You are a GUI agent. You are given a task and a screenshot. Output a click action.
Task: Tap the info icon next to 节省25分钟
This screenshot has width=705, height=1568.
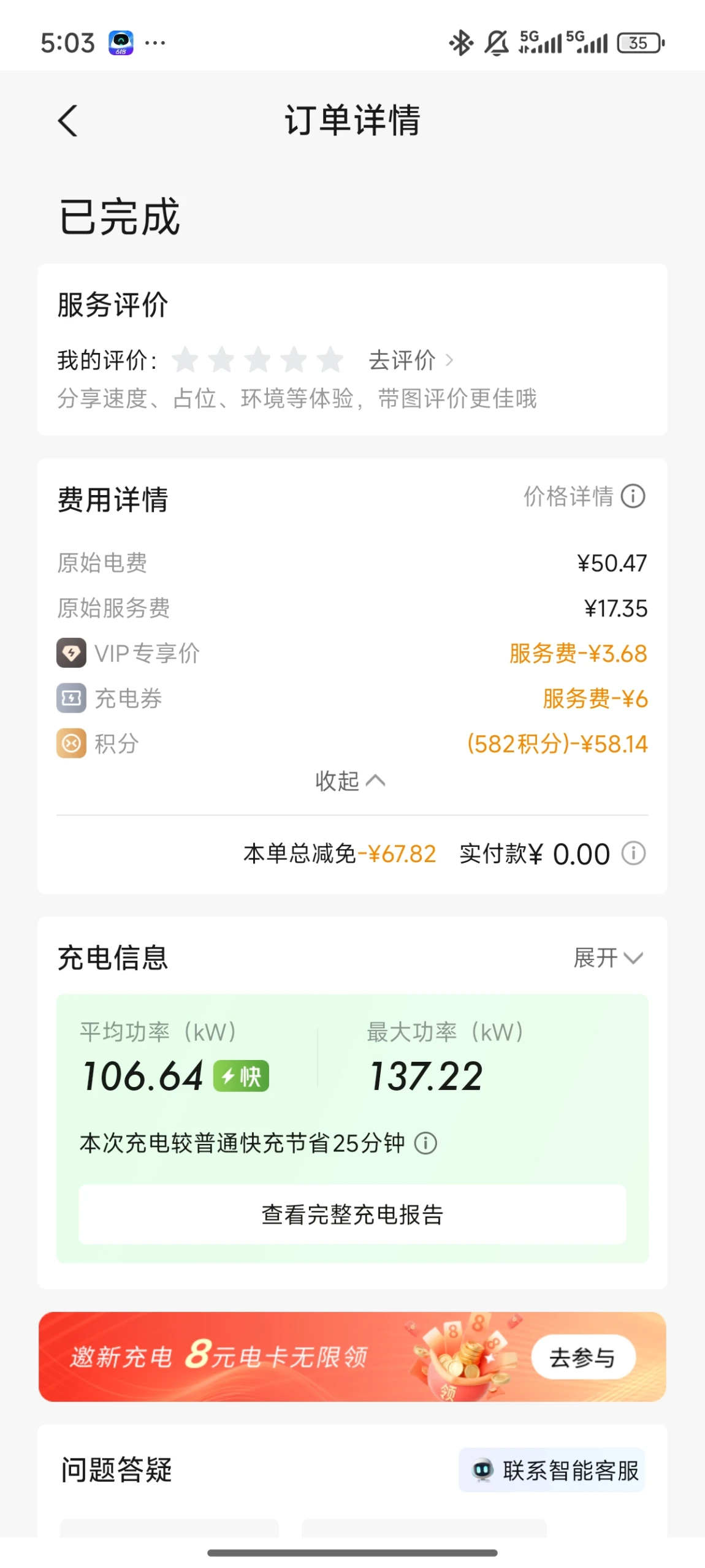click(x=425, y=1143)
